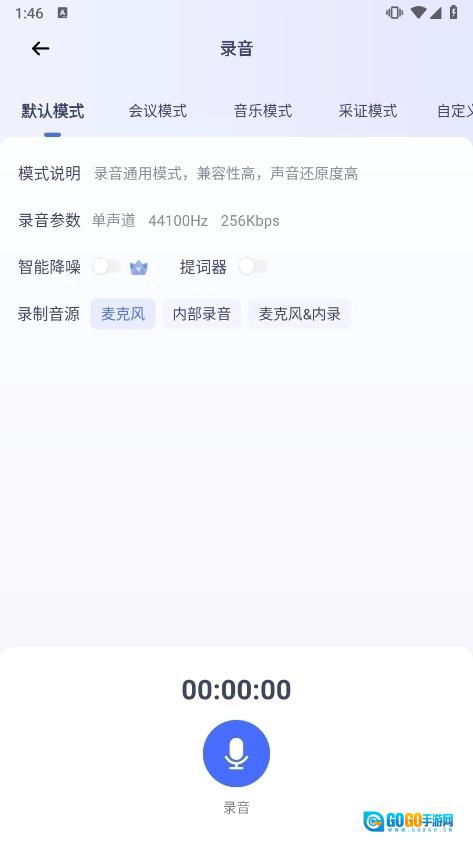
Task: Choose 内部录音 as the recording source
Action: (201, 314)
